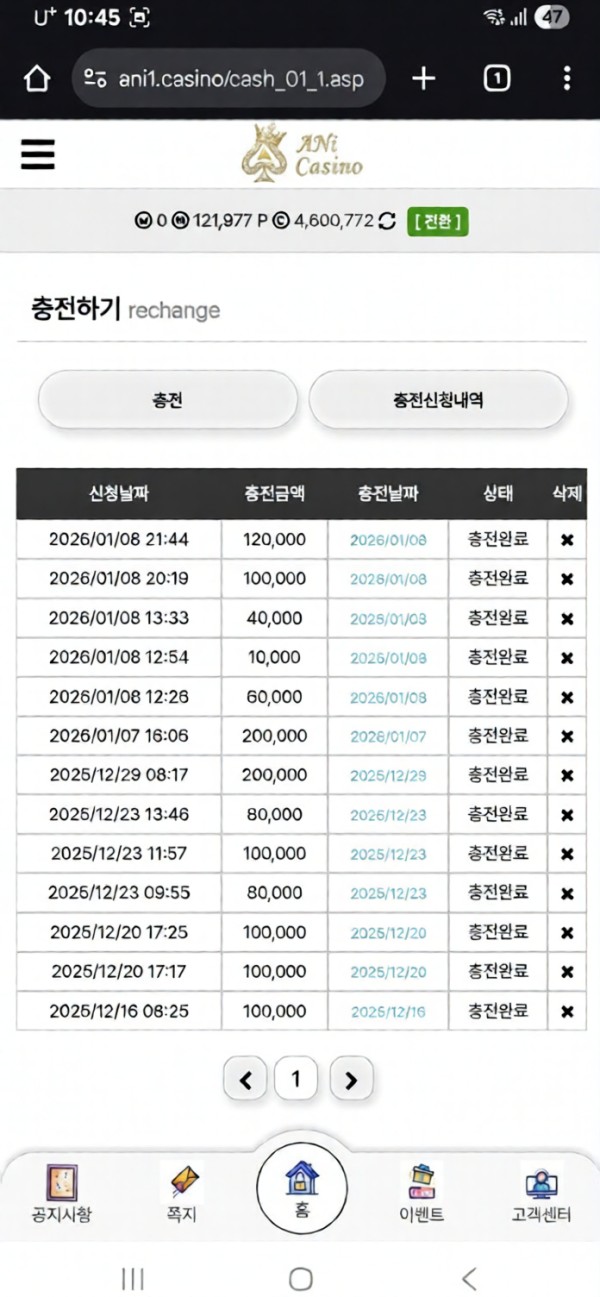Refresh the balance with the reload icon
The image size is (600, 1297).
pyautogui.click(x=387, y=221)
